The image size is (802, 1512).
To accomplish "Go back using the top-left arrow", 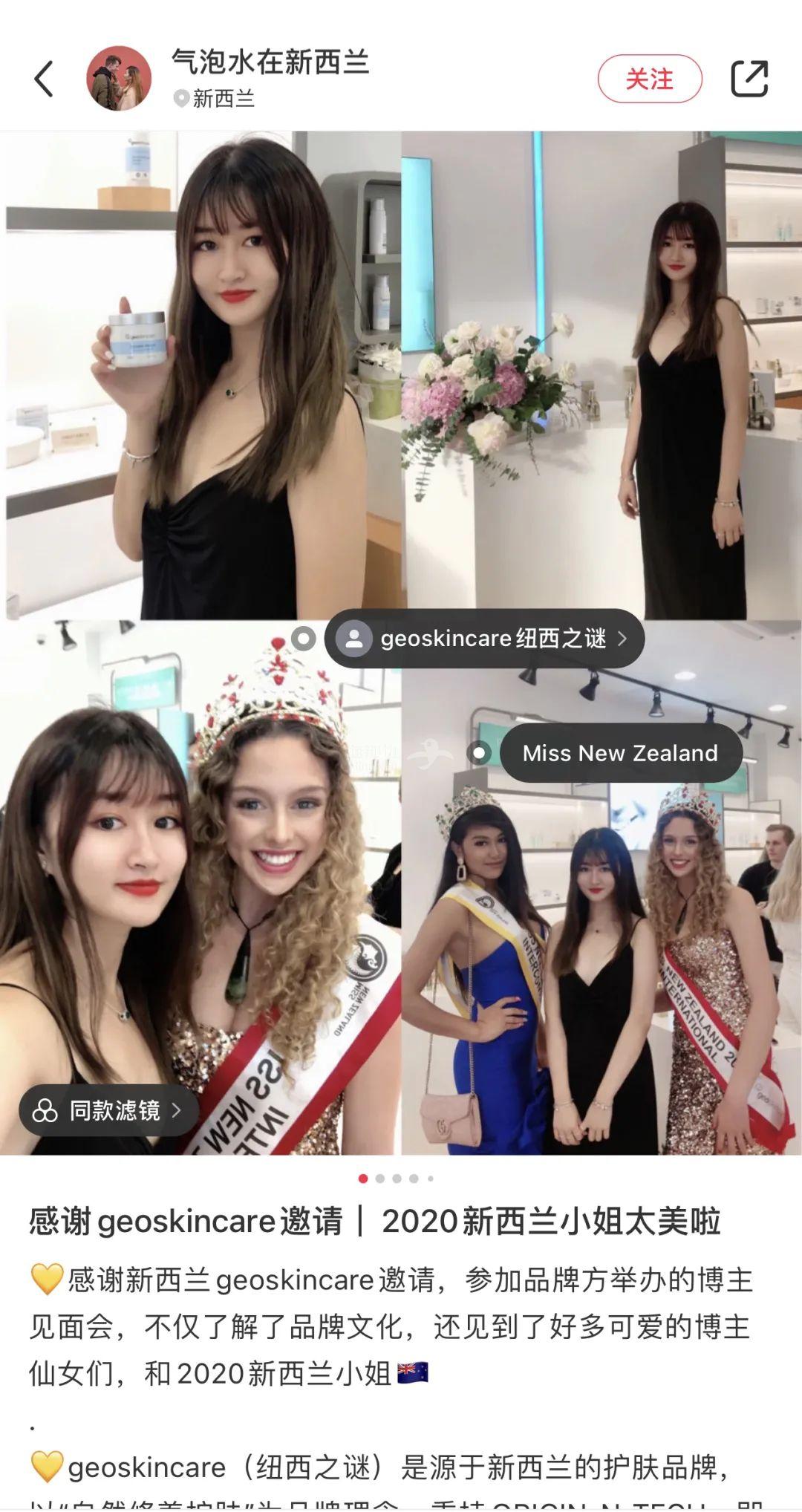I will point(45,79).
